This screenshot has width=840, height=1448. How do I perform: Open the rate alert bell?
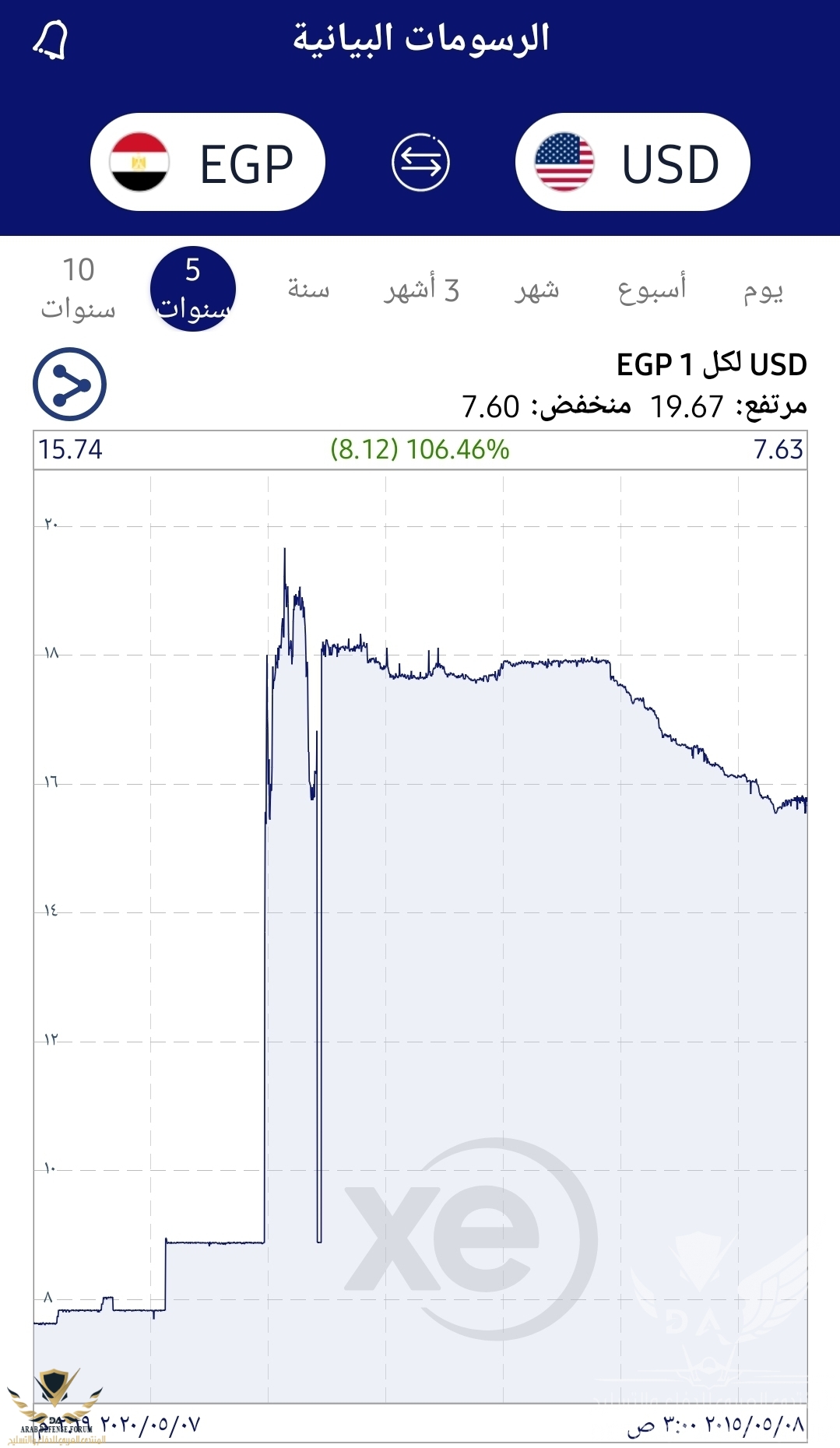(x=51, y=39)
